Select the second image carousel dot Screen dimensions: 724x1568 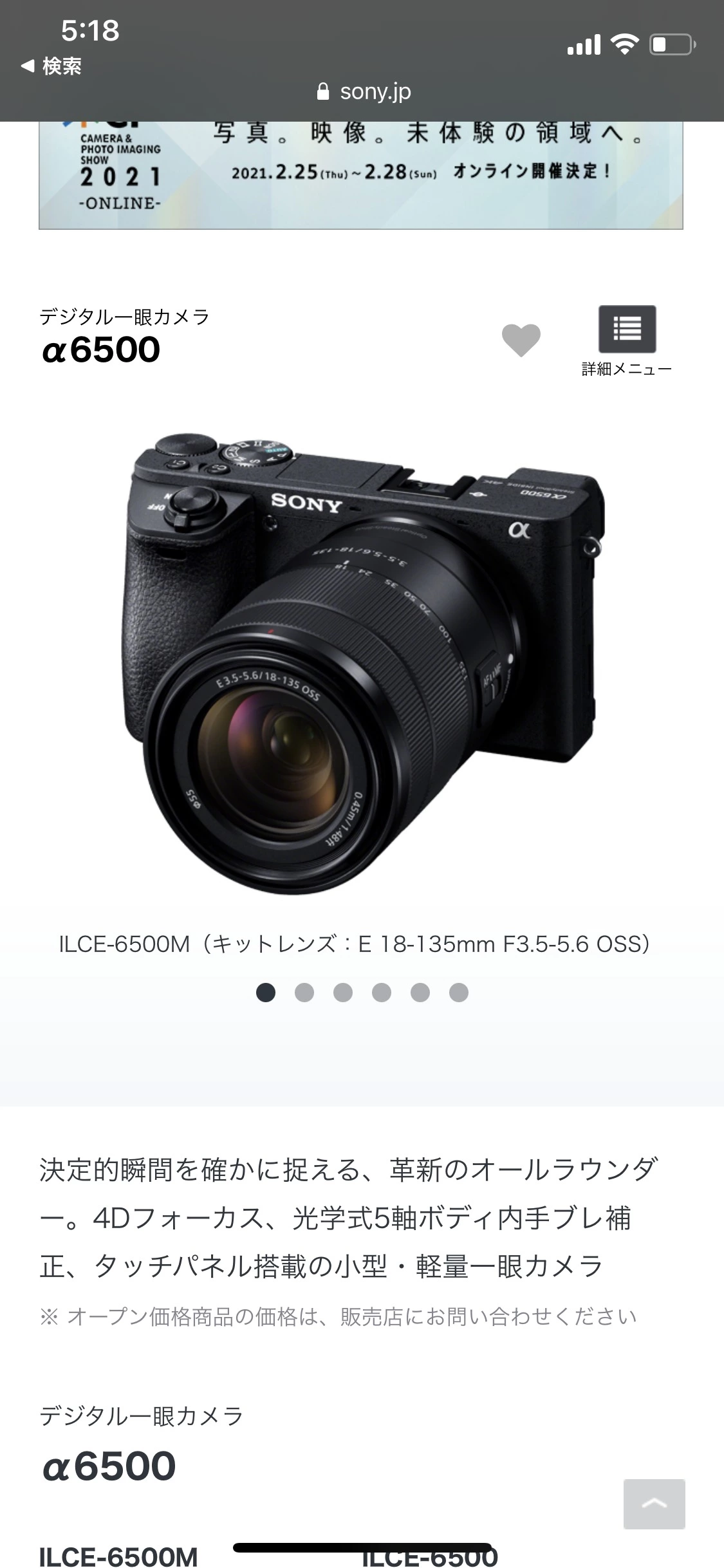(304, 993)
